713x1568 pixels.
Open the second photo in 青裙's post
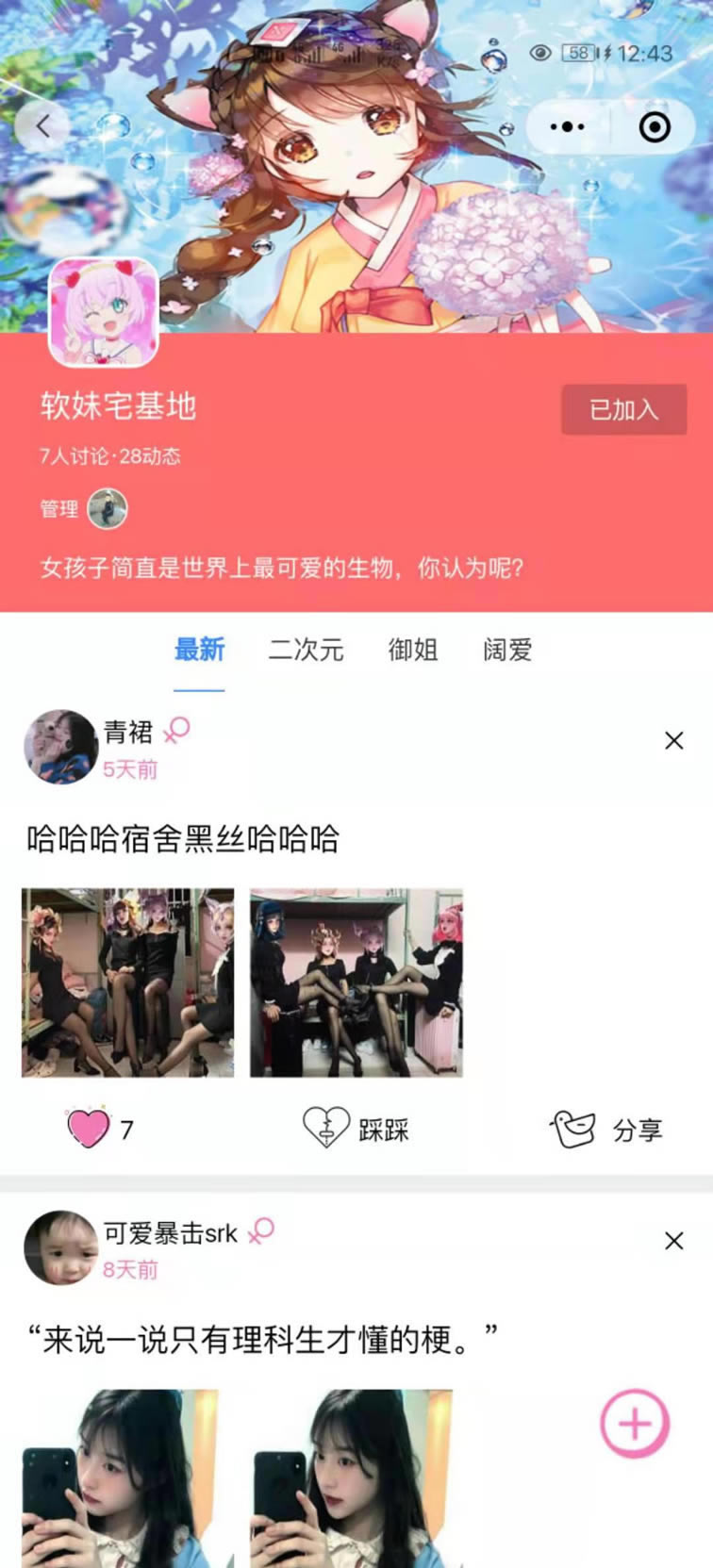click(x=356, y=982)
